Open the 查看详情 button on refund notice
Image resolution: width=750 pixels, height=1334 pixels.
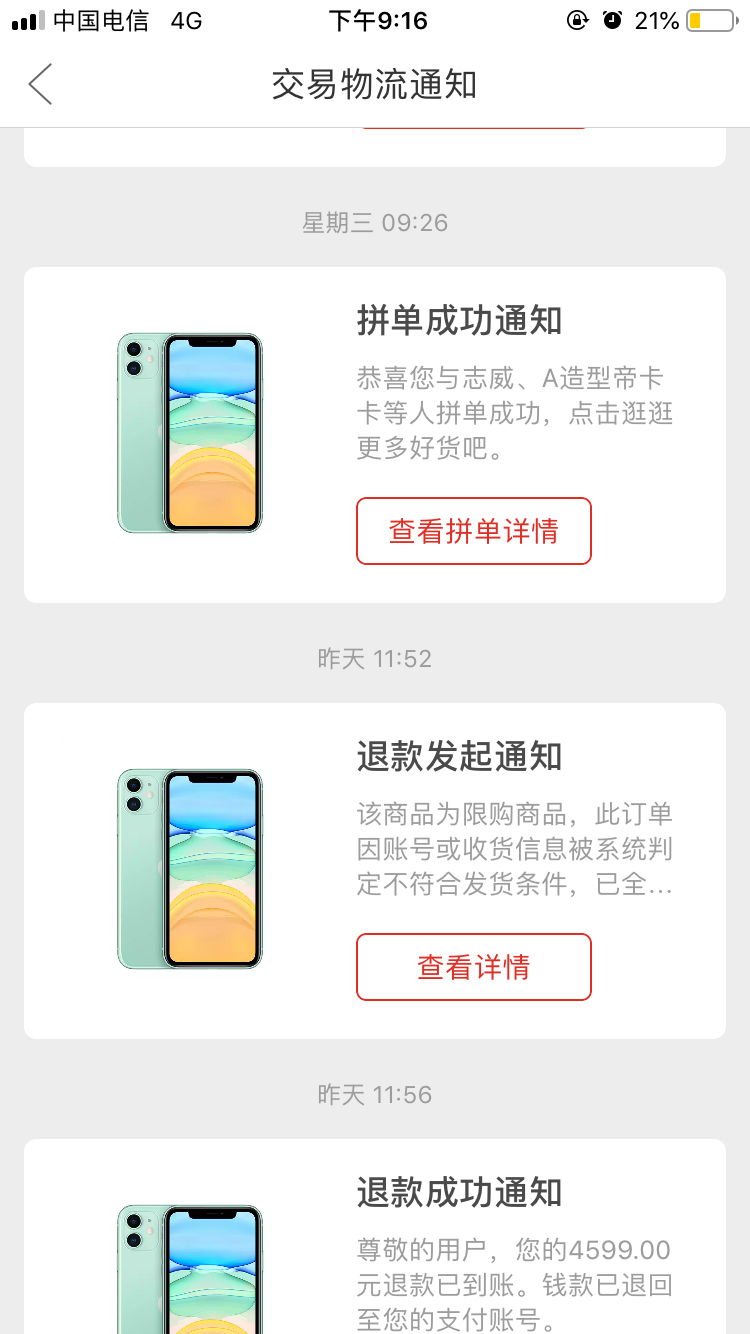click(473, 967)
